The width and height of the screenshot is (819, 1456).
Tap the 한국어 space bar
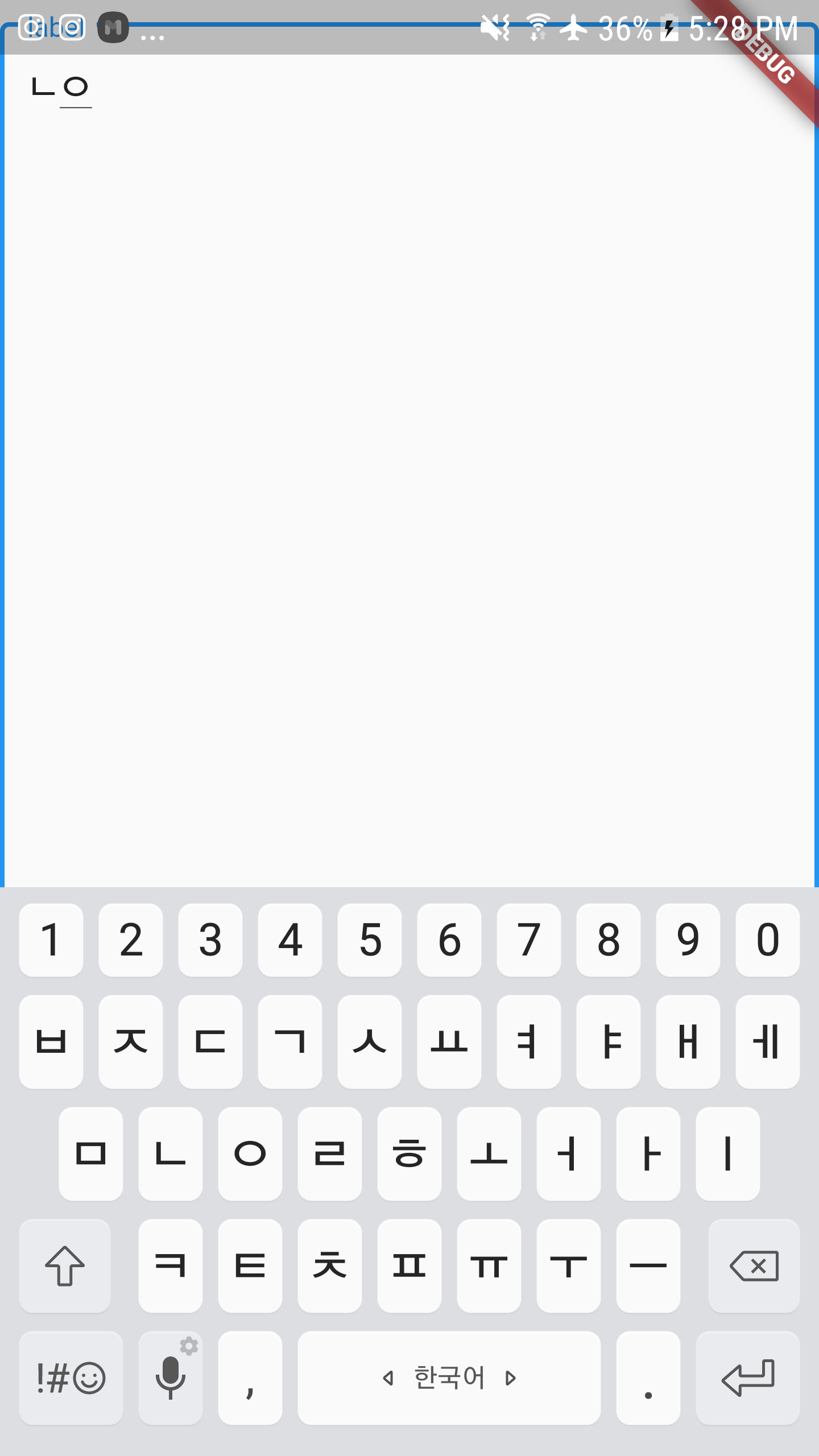(x=449, y=1378)
